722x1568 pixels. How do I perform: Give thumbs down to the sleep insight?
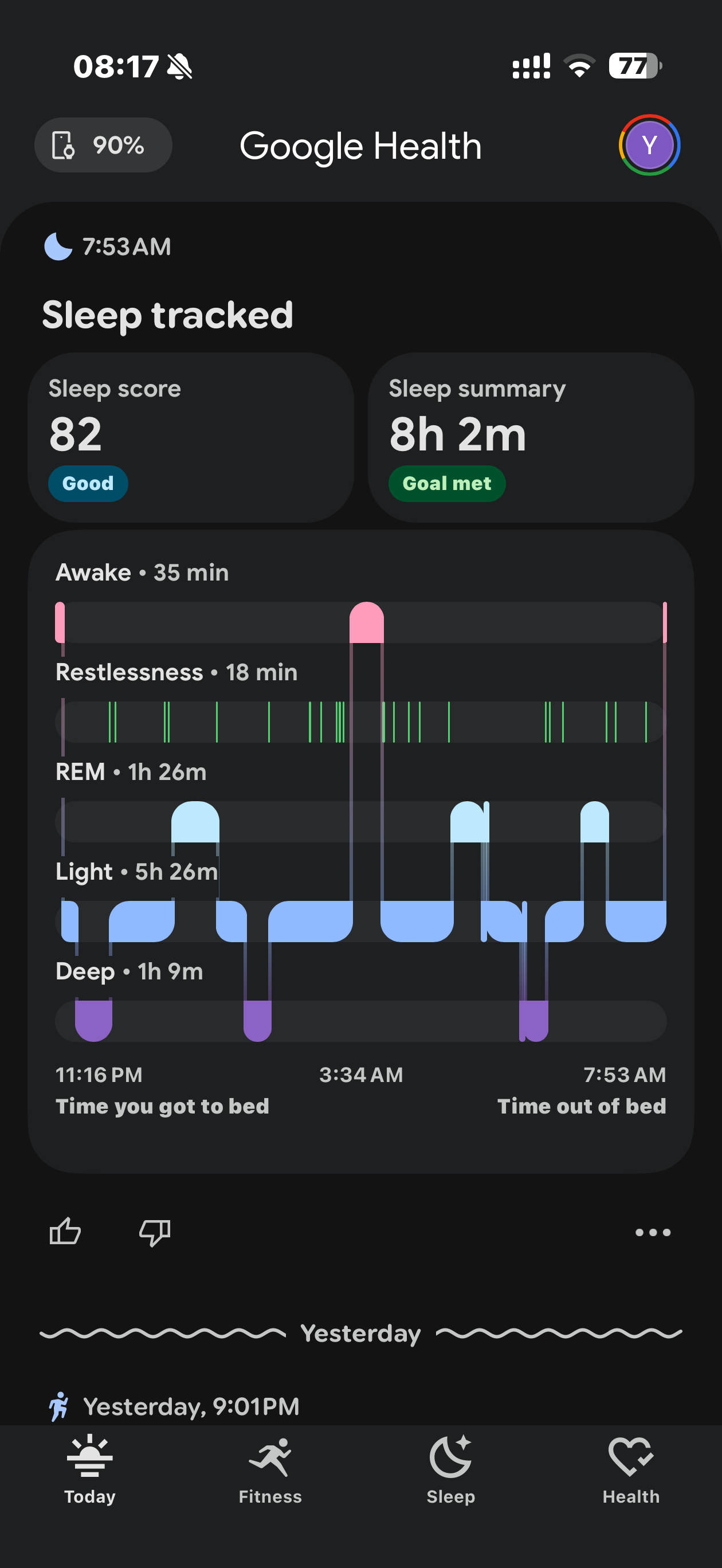coord(155,1232)
